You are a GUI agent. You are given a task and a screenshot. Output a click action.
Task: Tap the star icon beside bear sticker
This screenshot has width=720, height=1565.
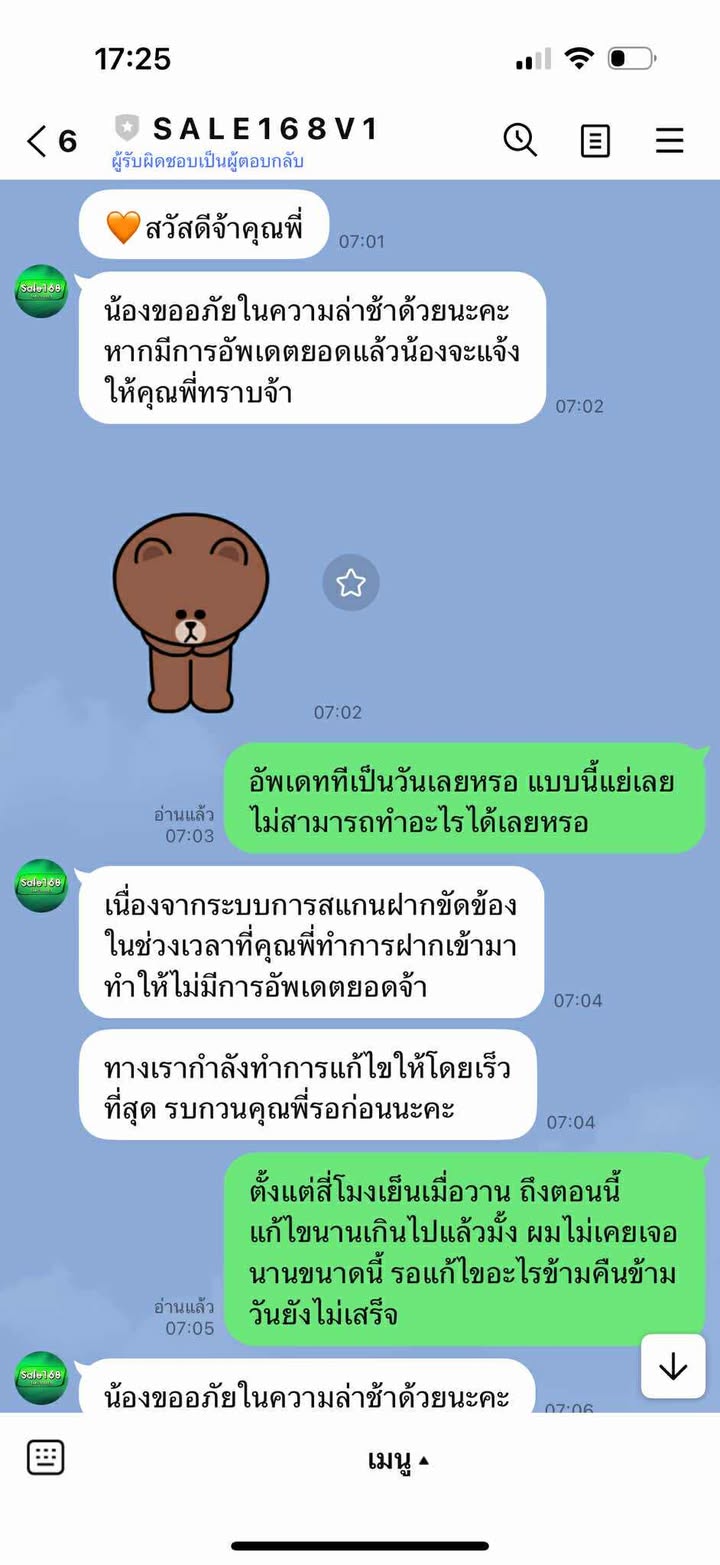click(351, 583)
